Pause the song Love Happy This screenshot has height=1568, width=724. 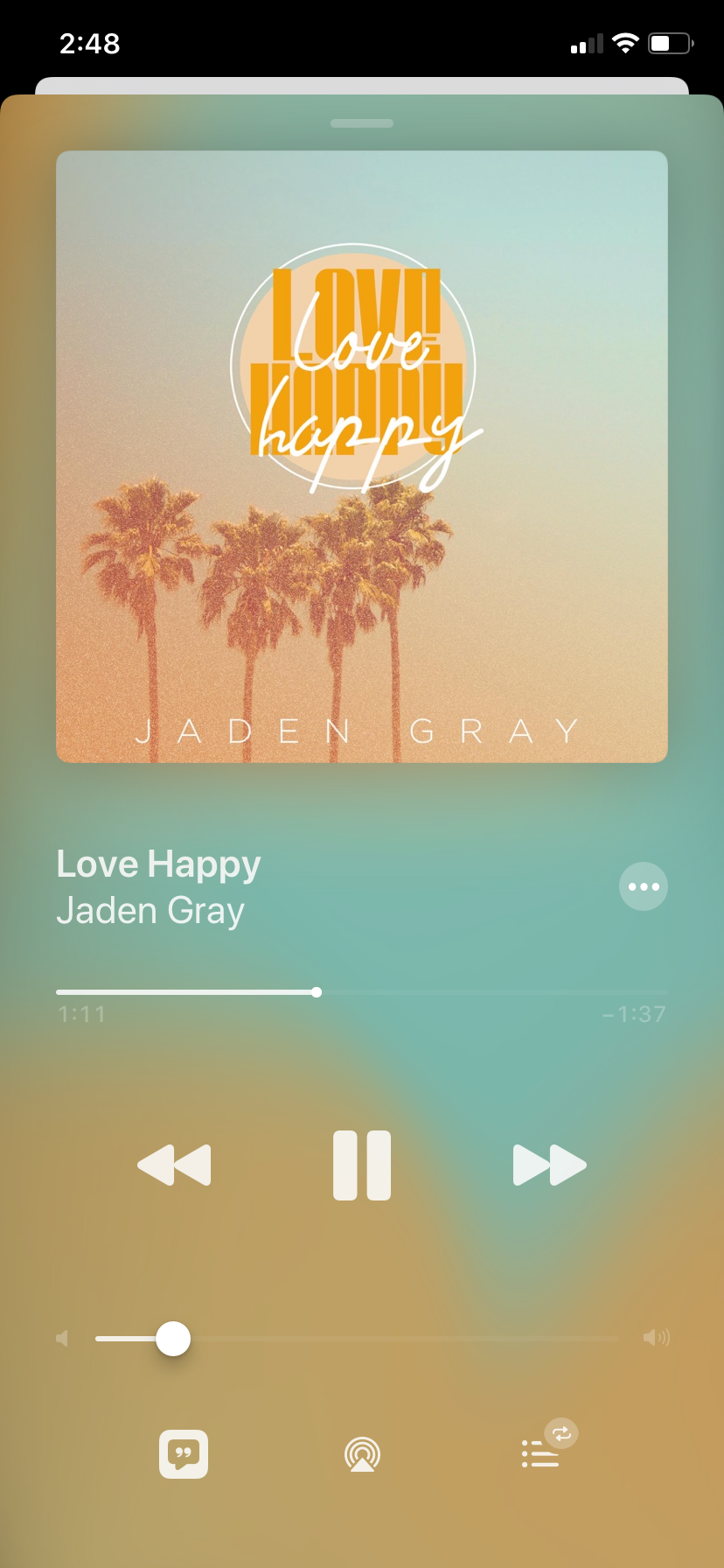(x=361, y=1165)
